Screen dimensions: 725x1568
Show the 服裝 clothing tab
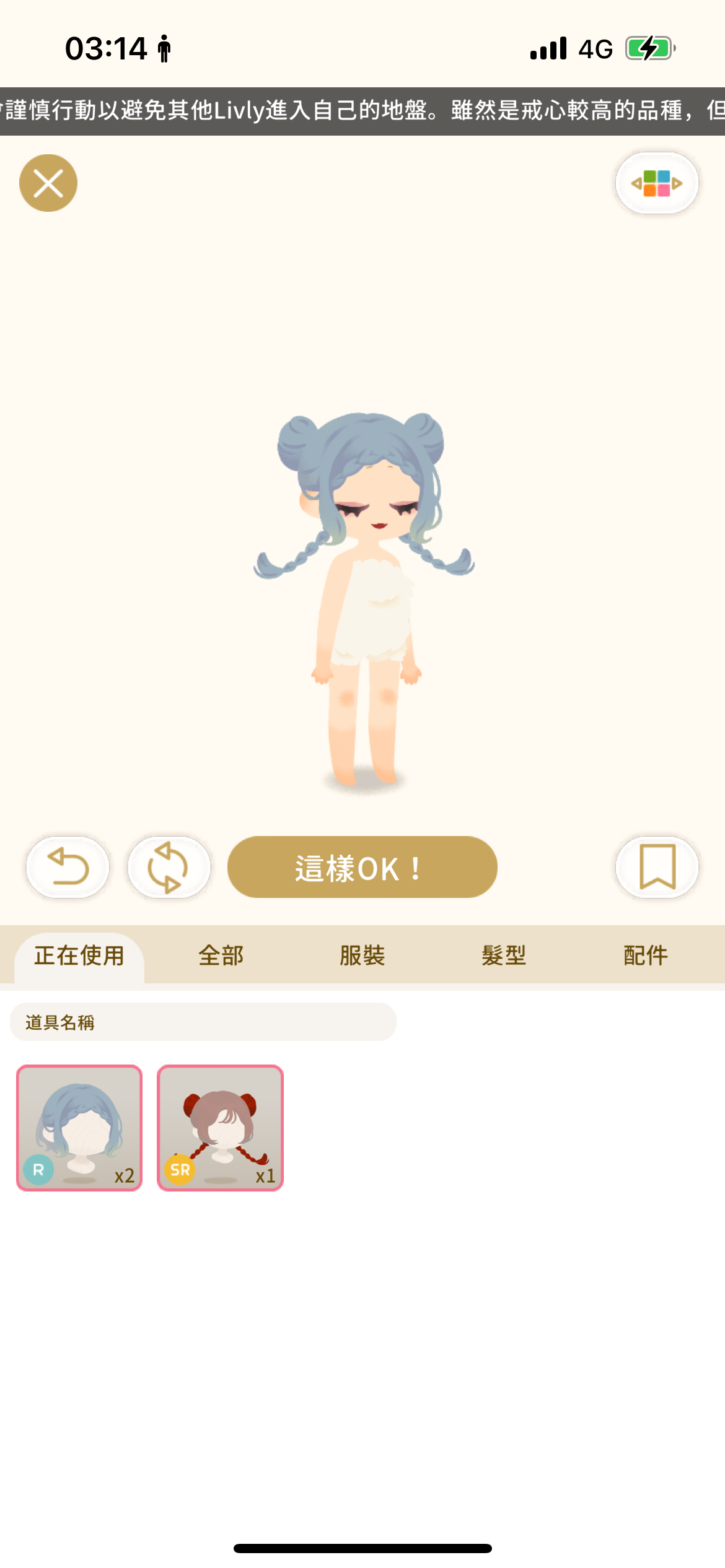[362, 956]
